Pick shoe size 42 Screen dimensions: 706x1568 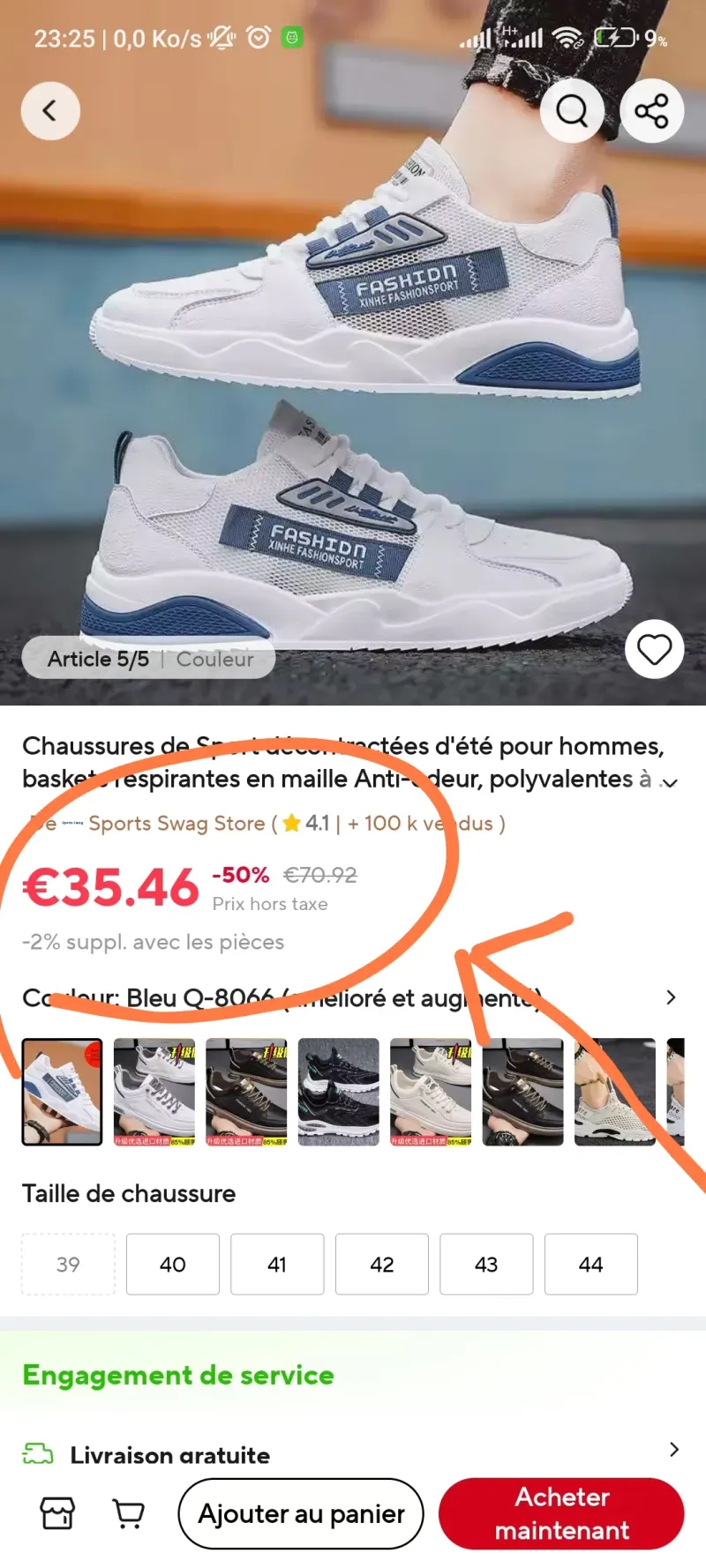click(381, 1264)
